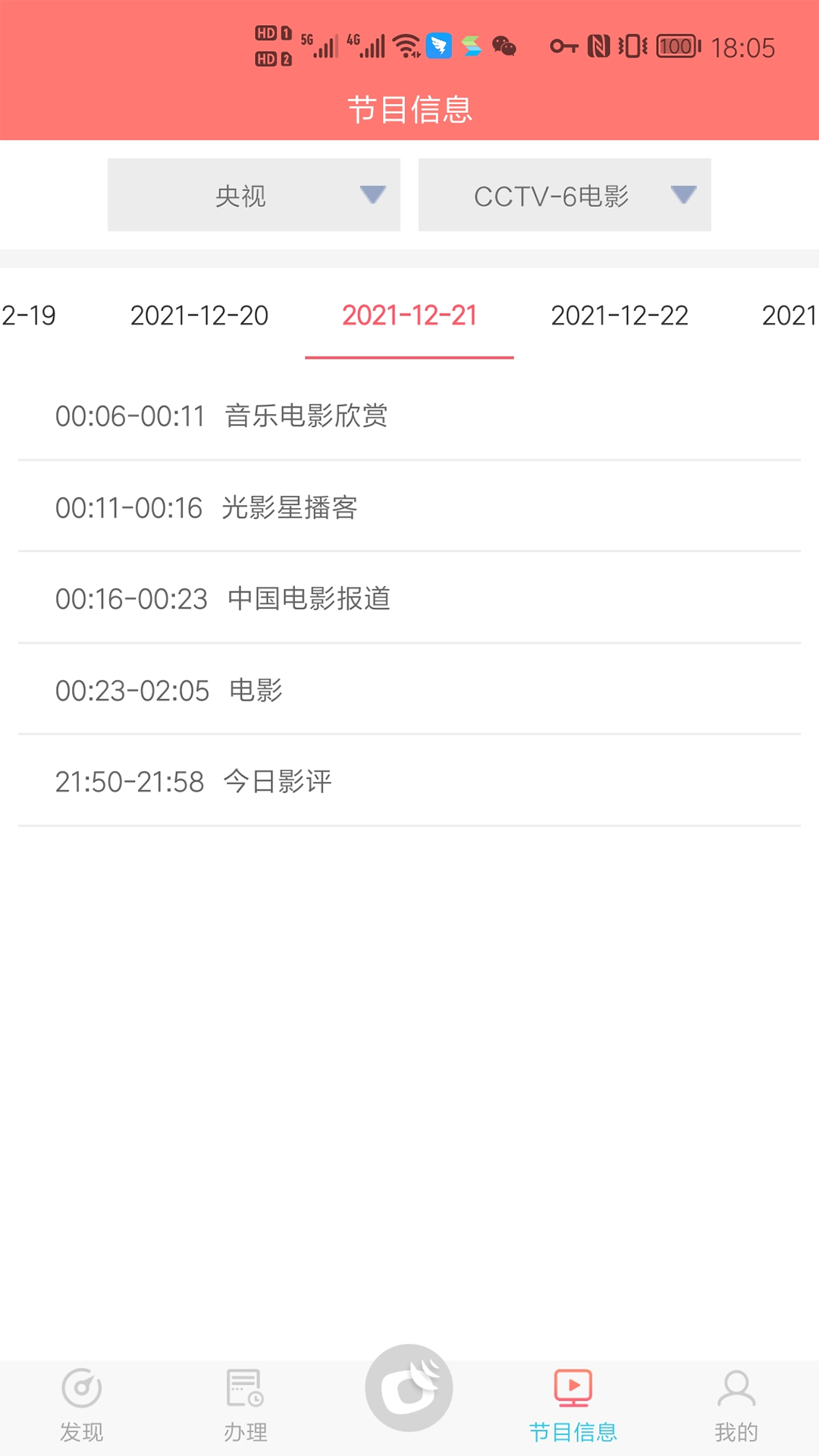819x1456 pixels.
Task: Tap the Wi-Fi indicator in the status bar
Action: 406,45
